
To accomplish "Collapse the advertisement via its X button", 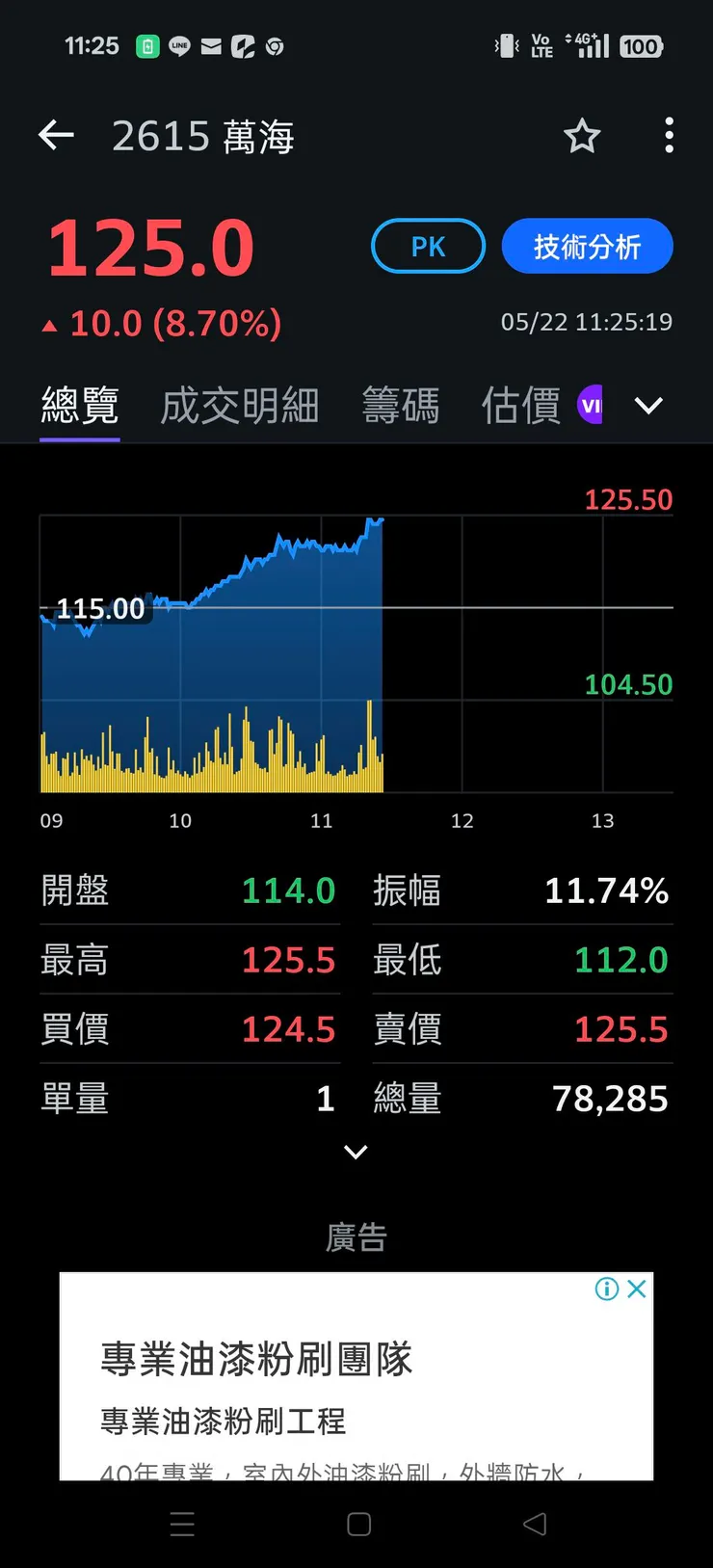I will (x=637, y=1289).
